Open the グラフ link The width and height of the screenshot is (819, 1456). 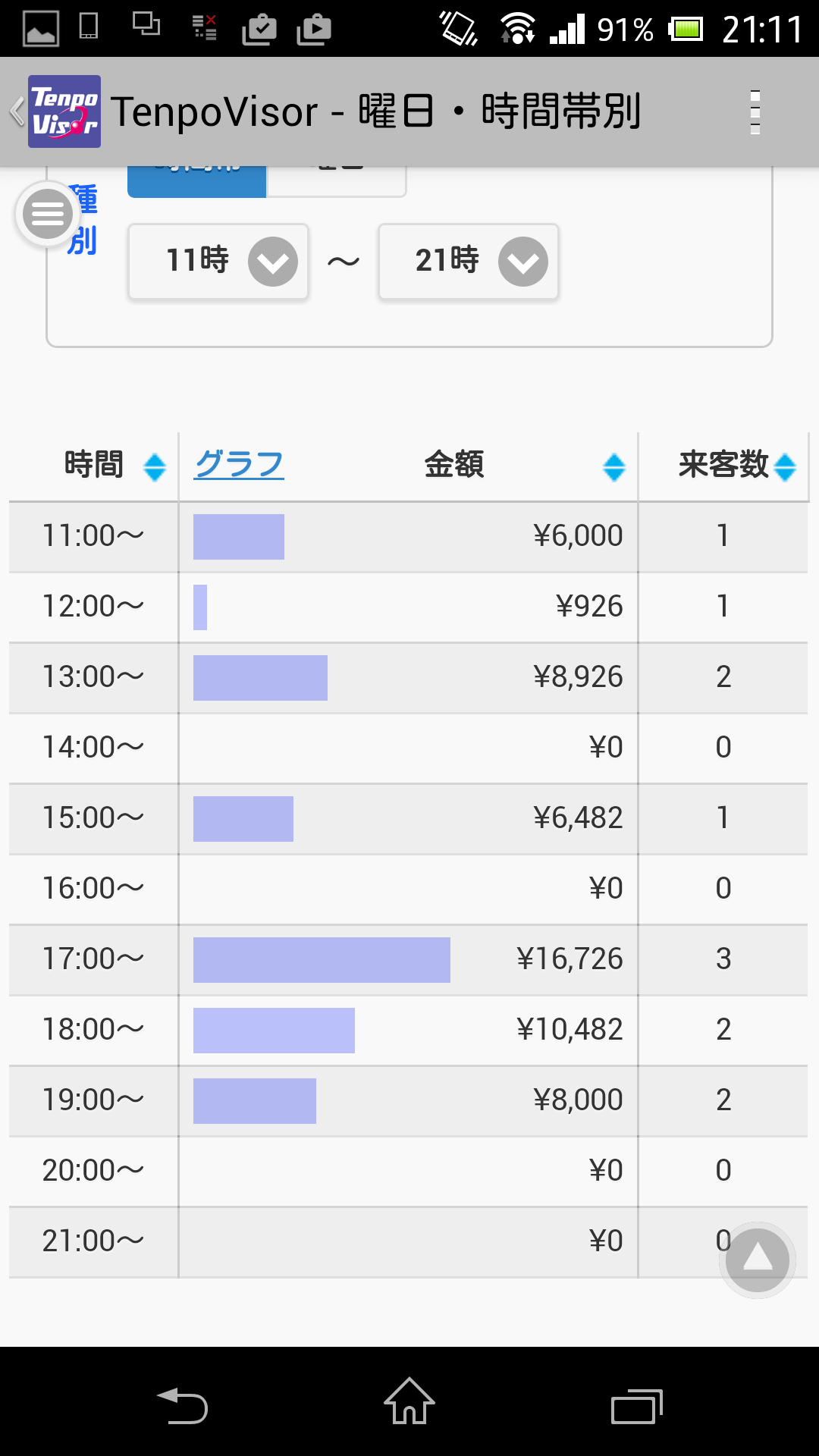point(239,464)
